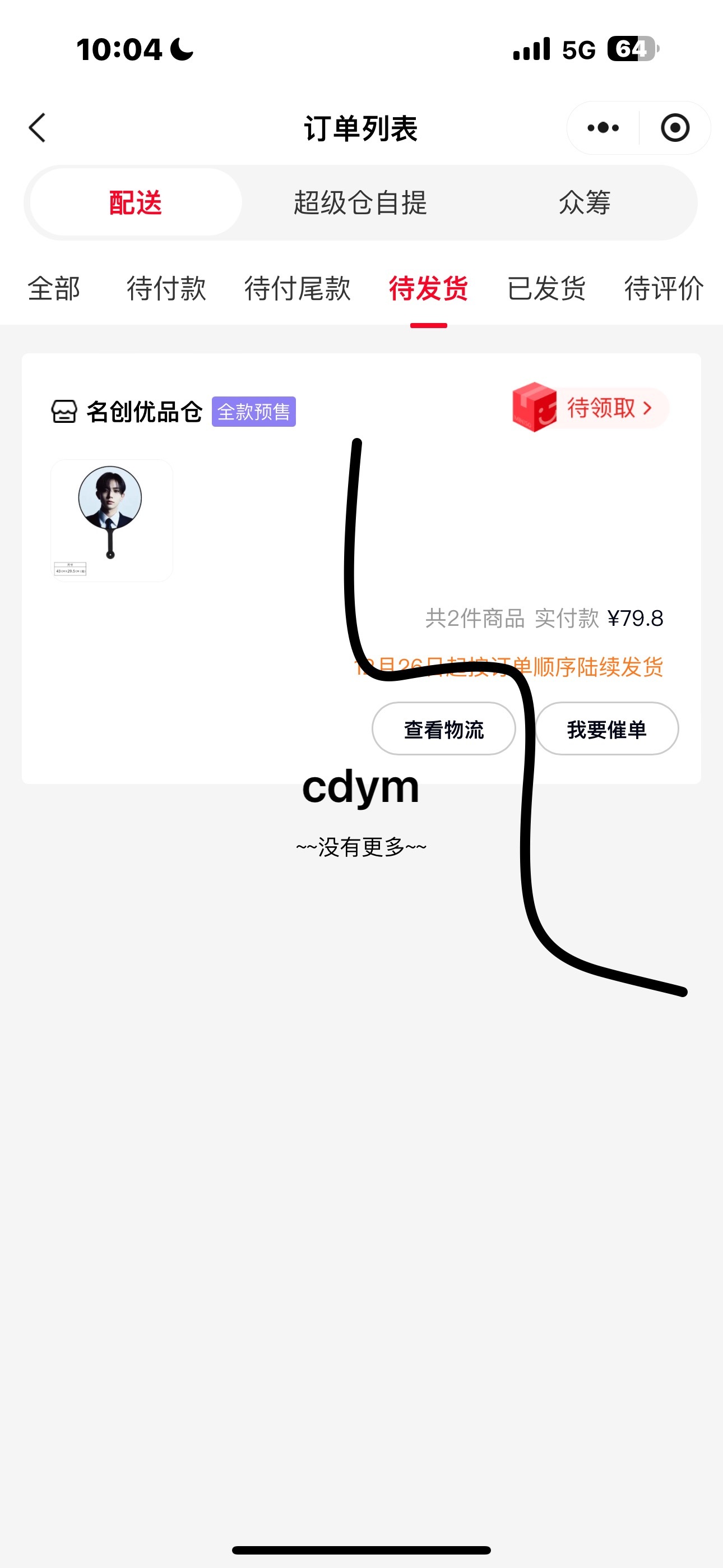This screenshot has height=1568, width=723.
Task: Select the 全部 all orders filter
Action: click(x=53, y=290)
